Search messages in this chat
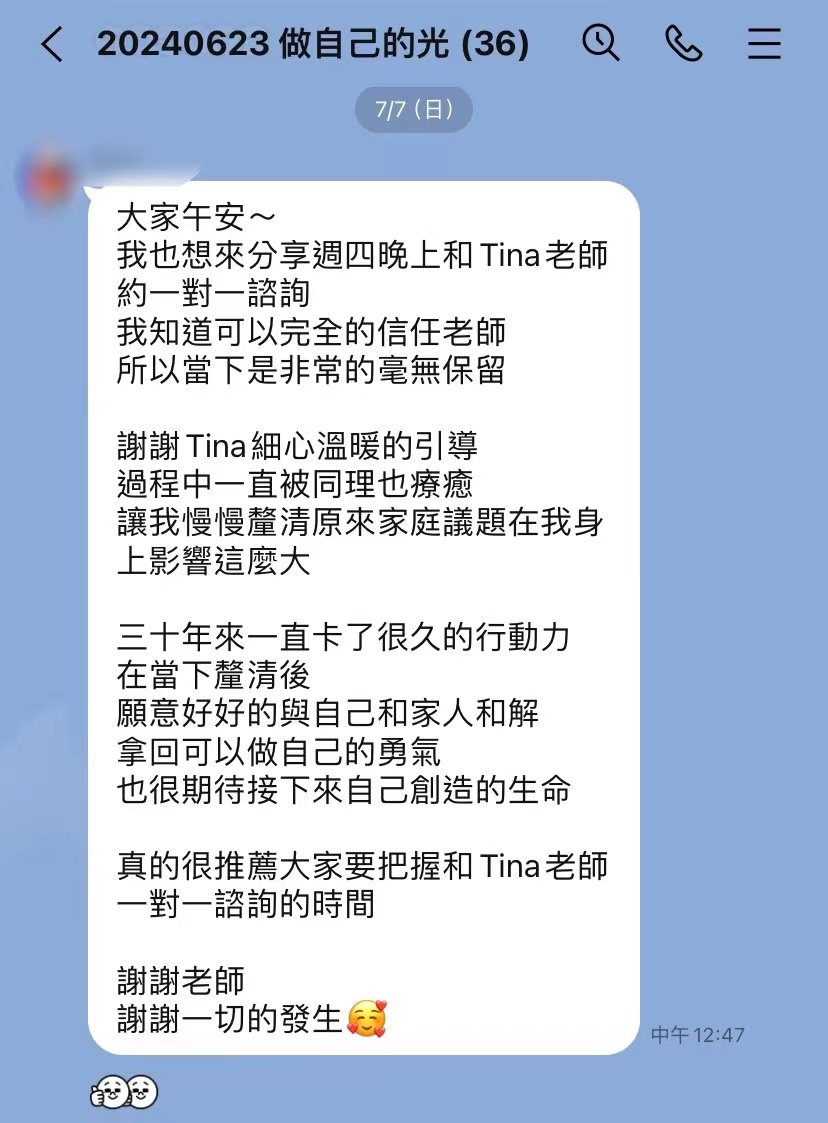Screen dimensions: 828x1123 click(600, 43)
